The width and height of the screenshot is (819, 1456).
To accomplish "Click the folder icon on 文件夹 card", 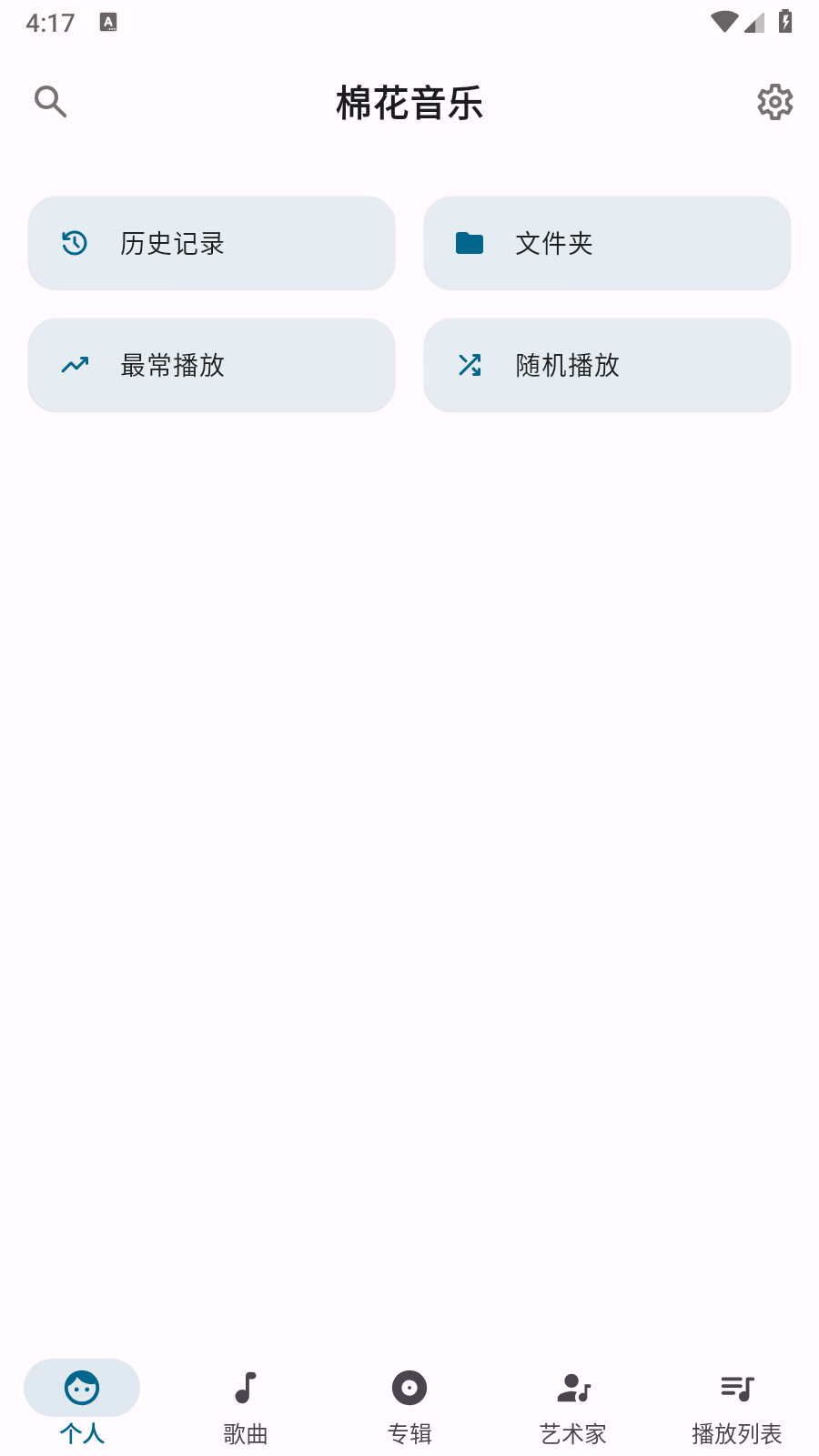I will pyautogui.click(x=470, y=243).
